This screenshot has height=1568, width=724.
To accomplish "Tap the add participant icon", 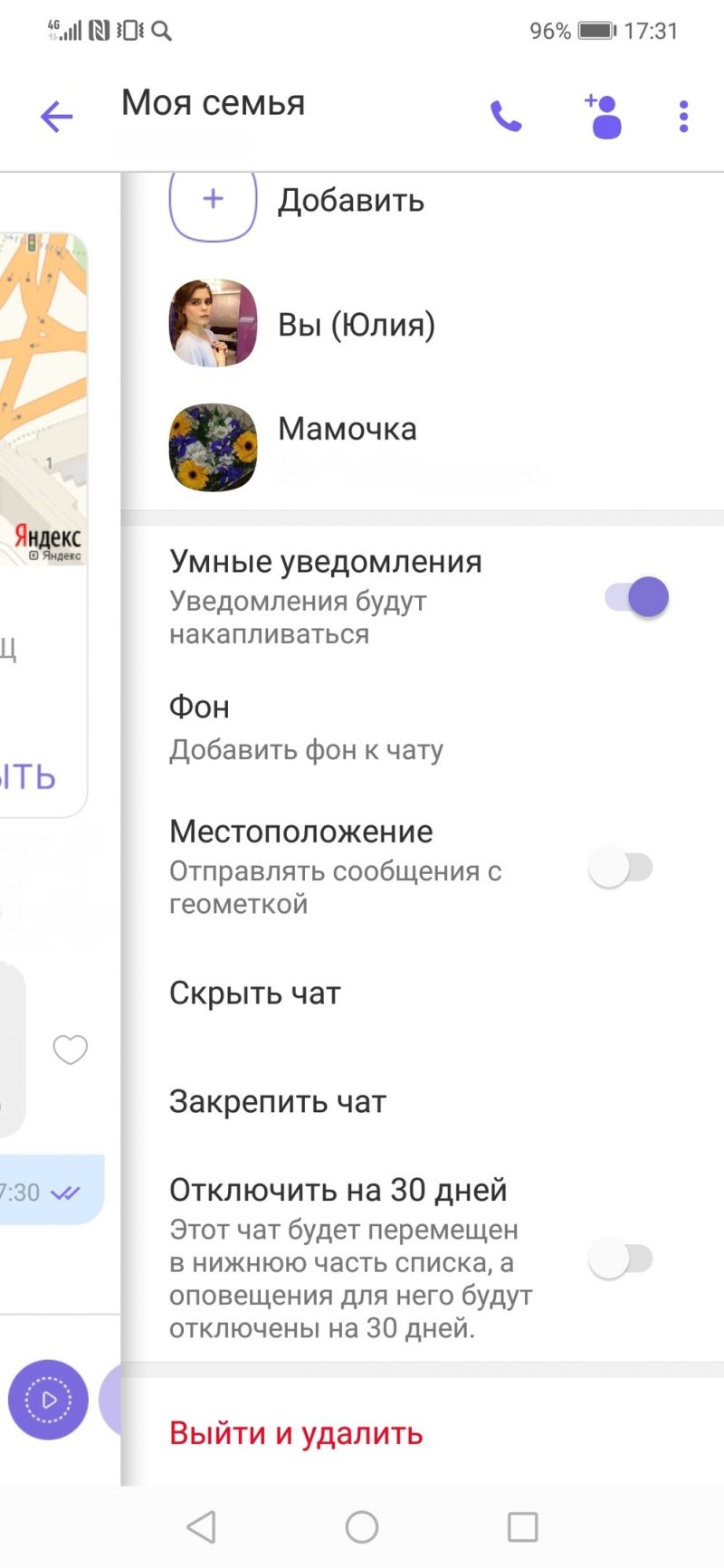I will pyautogui.click(x=603, y=117).
